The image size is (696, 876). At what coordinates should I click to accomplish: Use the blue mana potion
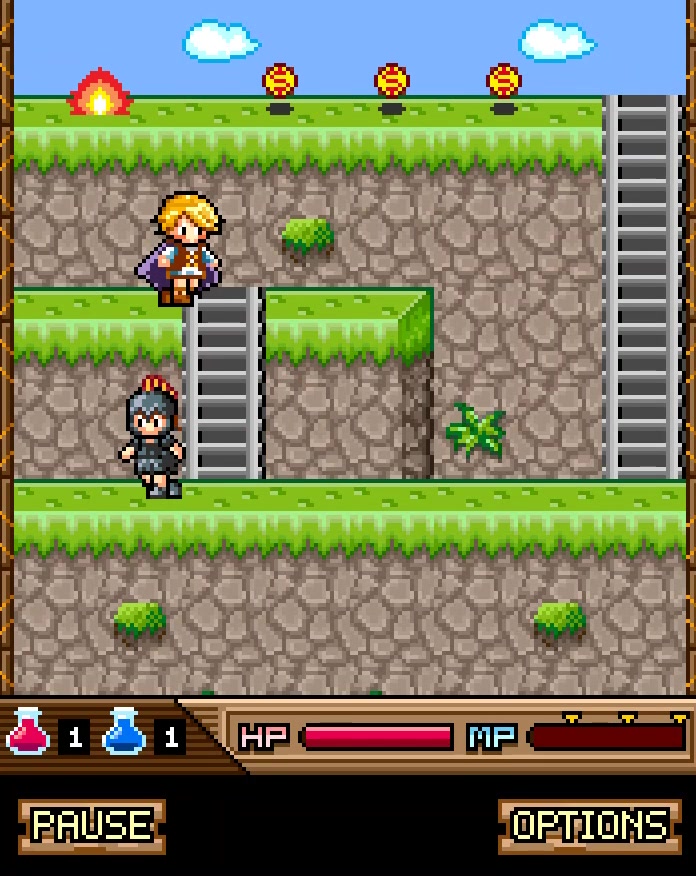tap(124, 732)
